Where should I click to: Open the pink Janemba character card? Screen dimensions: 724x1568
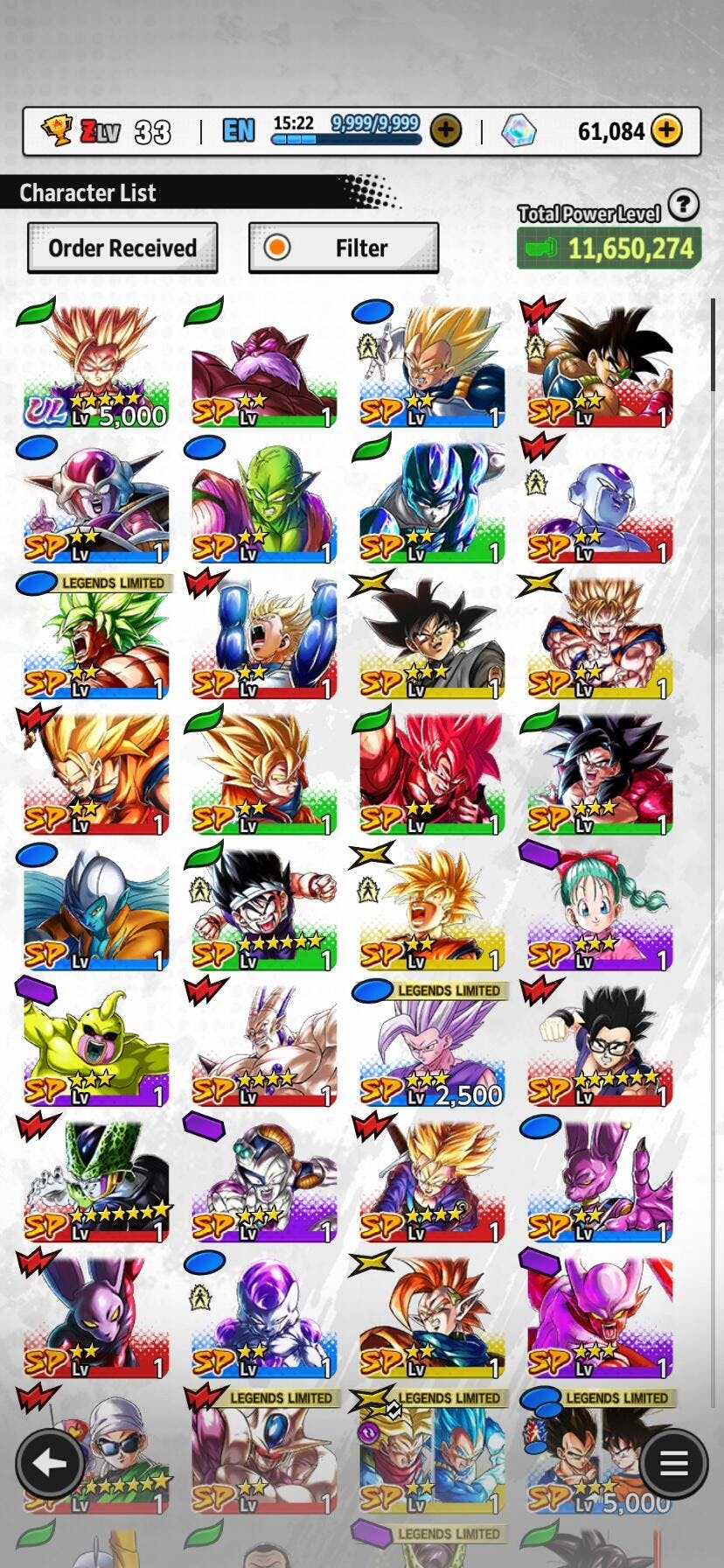click(x=600, y=1317)
